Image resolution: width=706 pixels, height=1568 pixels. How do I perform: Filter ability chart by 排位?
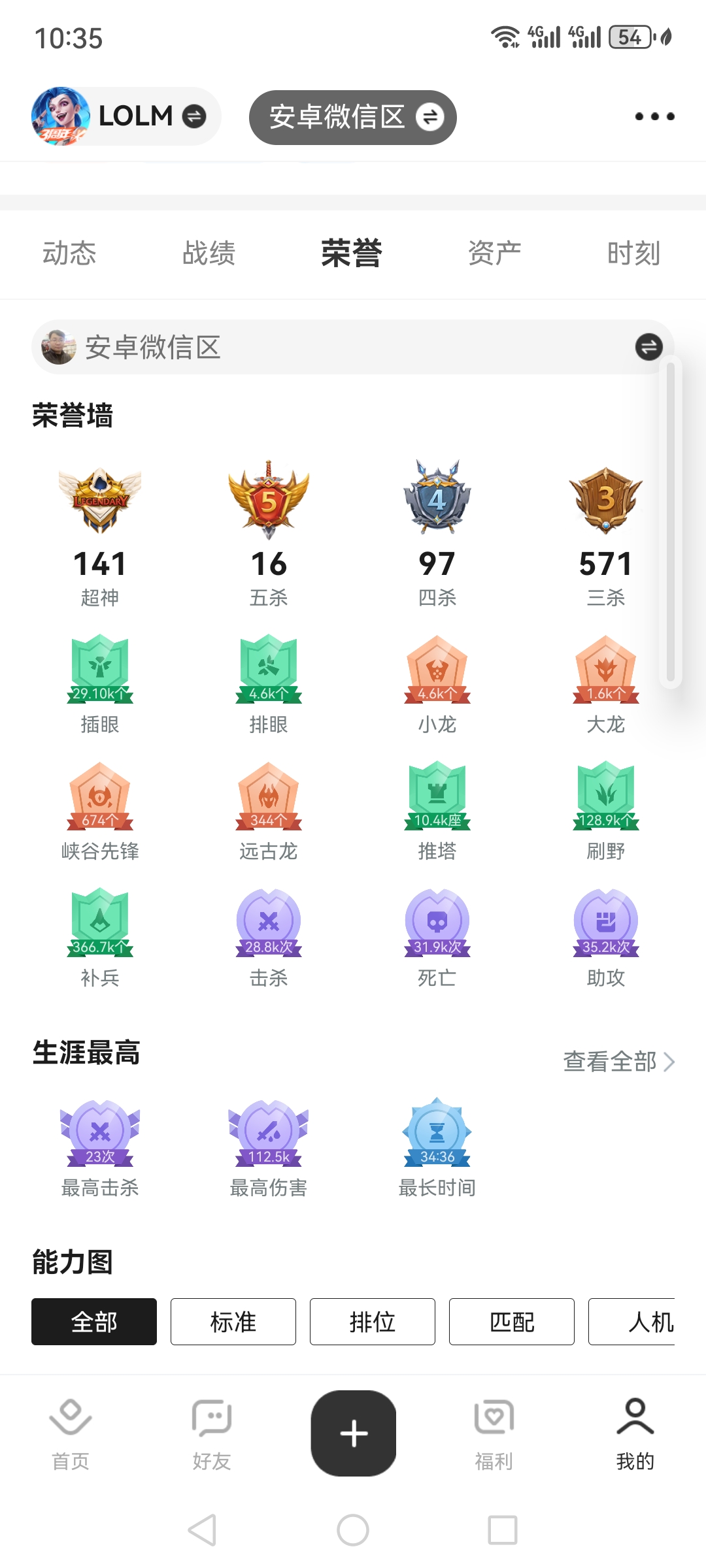[373, 1322]
